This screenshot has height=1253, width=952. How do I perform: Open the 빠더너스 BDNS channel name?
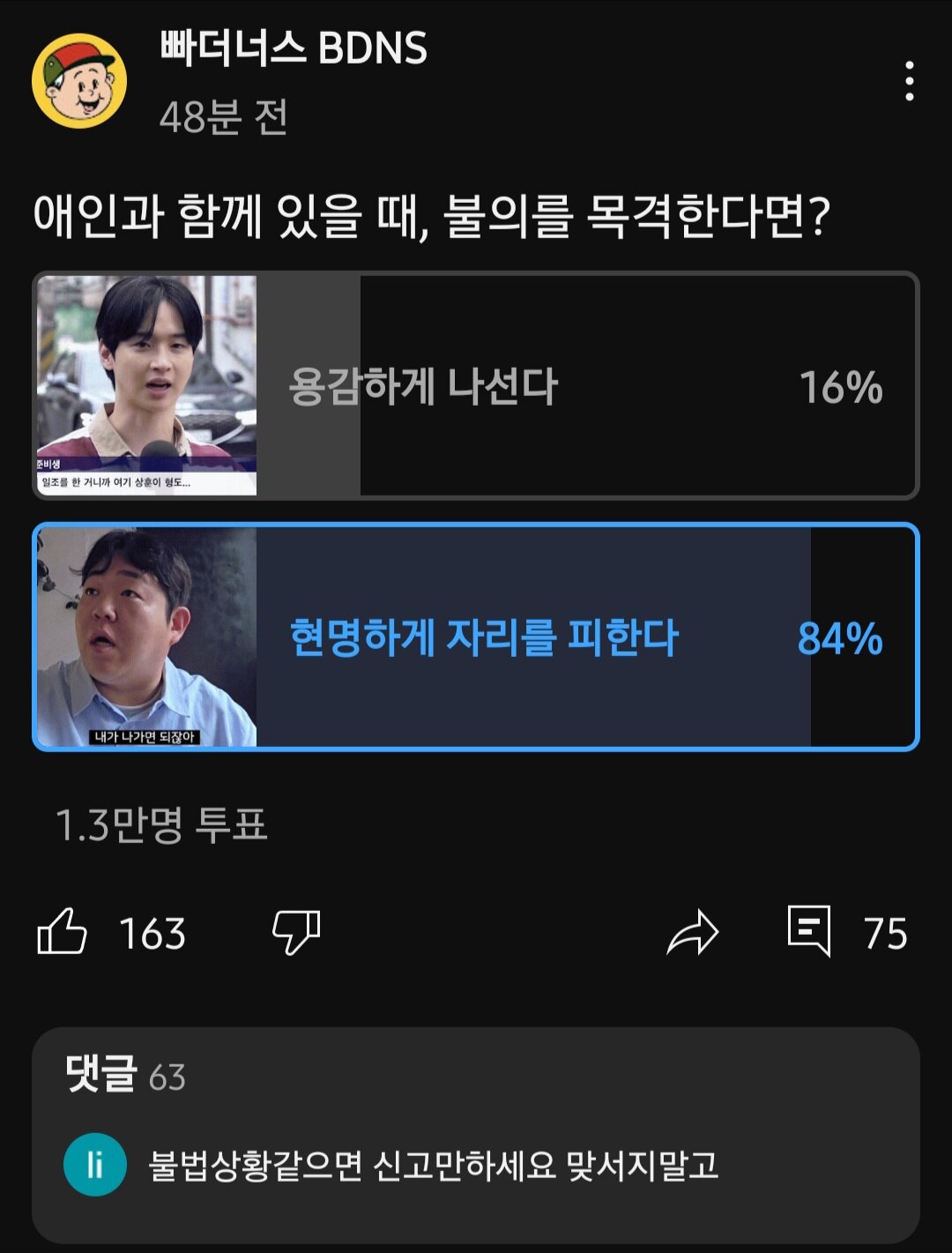293,48
